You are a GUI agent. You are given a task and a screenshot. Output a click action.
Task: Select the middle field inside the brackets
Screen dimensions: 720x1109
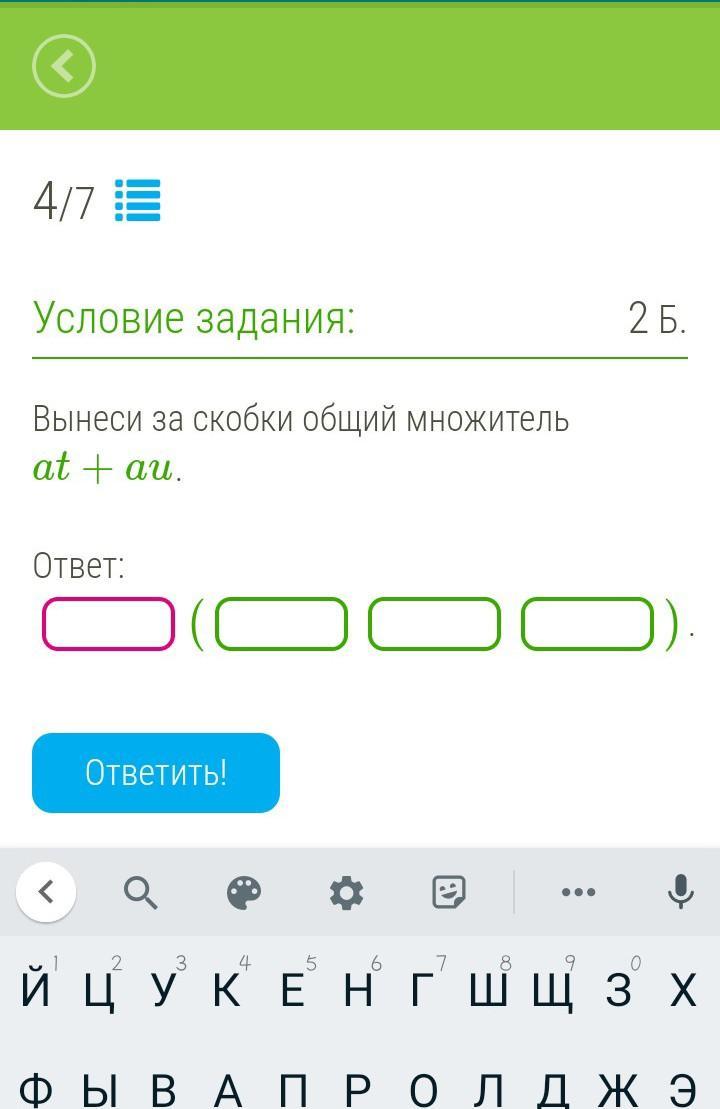[x=434, y=624]
